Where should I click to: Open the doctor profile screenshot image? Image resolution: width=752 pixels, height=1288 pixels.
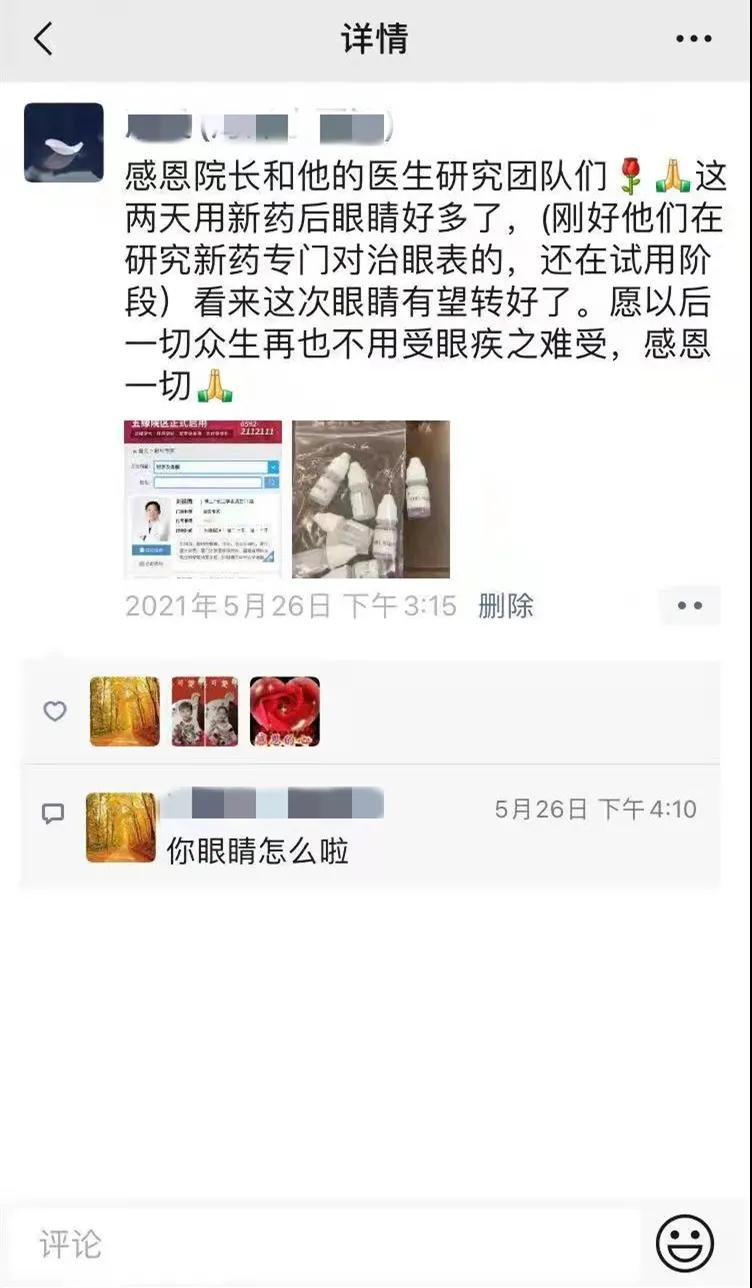pyautogui.click(x=203, y=499)
